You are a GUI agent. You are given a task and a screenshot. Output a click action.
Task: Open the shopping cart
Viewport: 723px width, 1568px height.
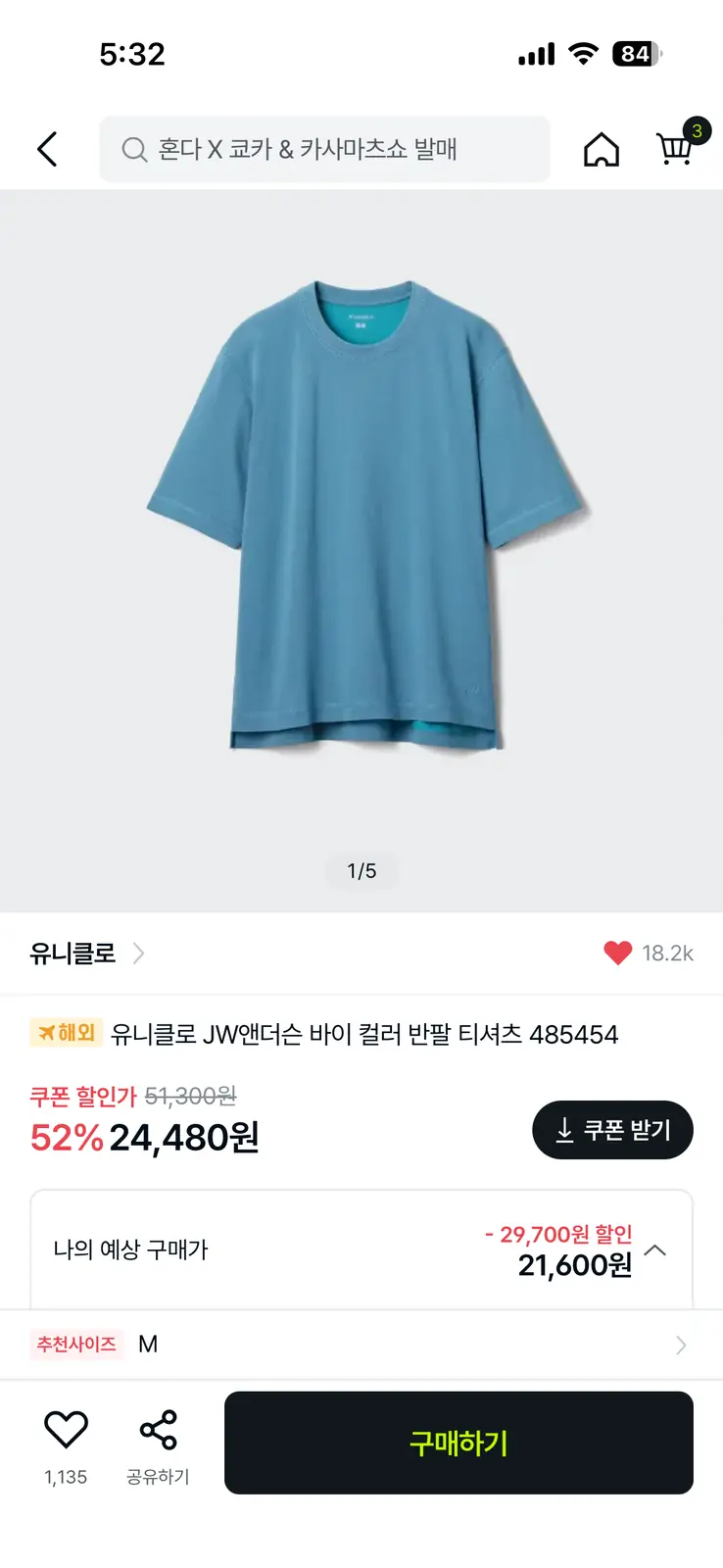pyautogui.click(x=675, y=148)
